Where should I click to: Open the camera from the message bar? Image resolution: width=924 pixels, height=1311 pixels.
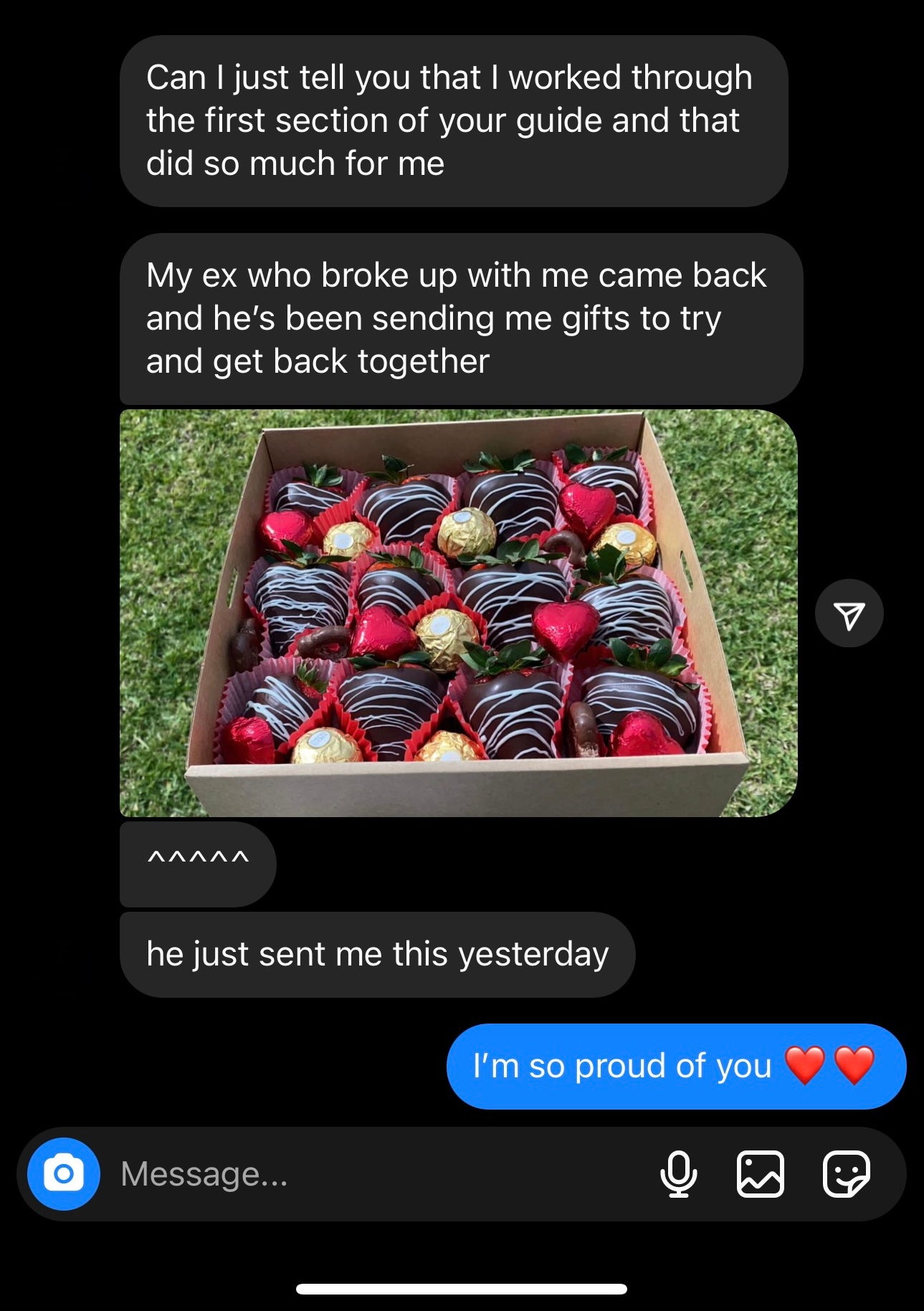coord(64,1174)
